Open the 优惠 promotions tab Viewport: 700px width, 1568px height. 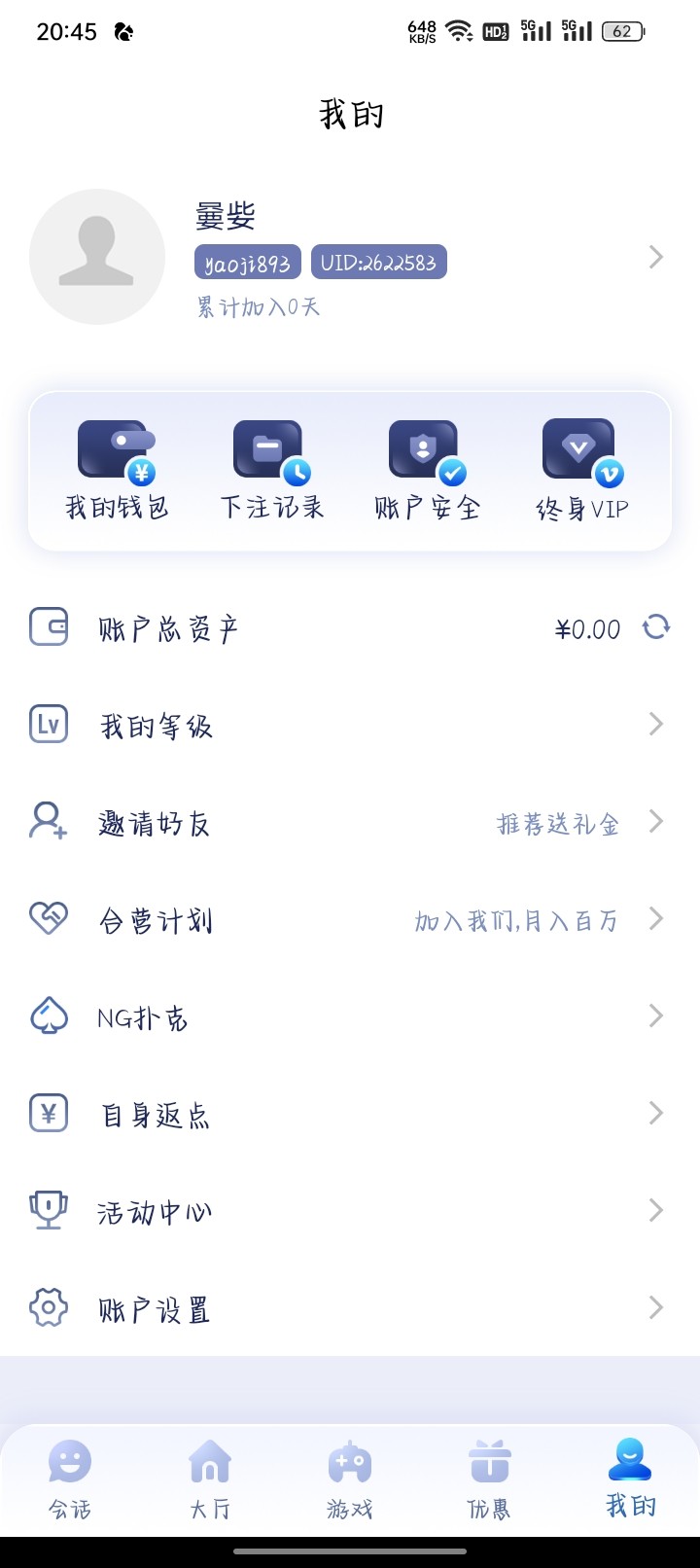(x=489, y=1474)
